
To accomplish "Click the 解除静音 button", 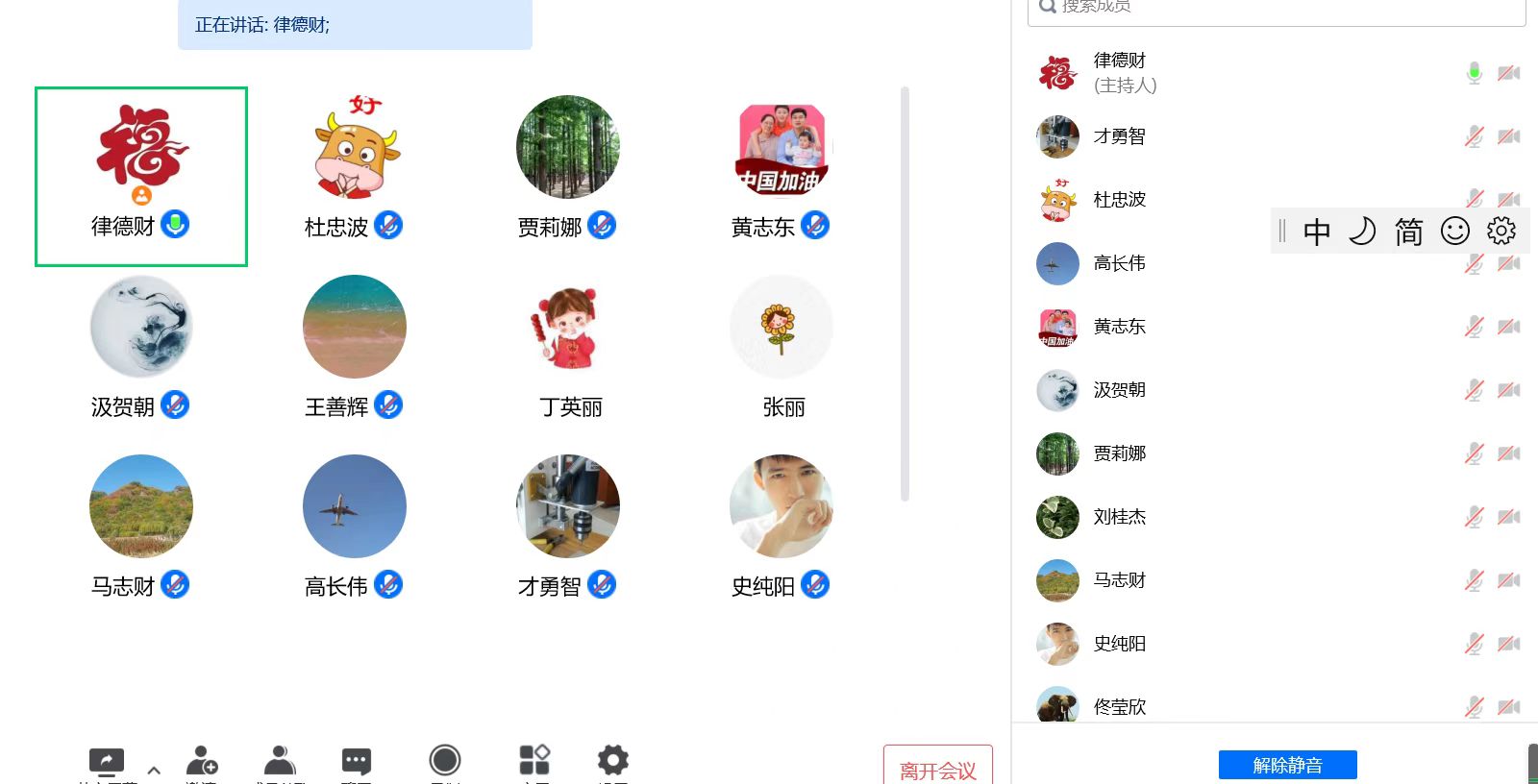I will (x=1287, y=765).
